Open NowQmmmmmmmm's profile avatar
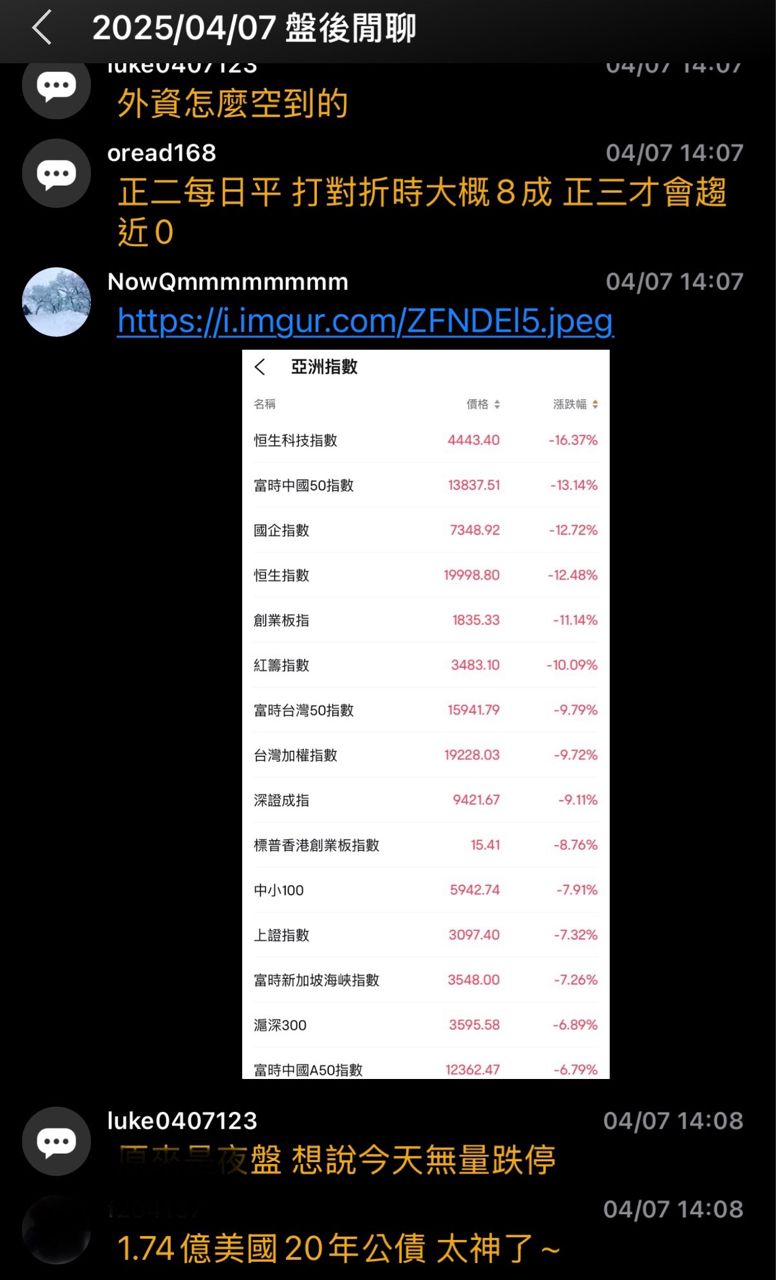 pyautogui.click(x=56, y=301)
